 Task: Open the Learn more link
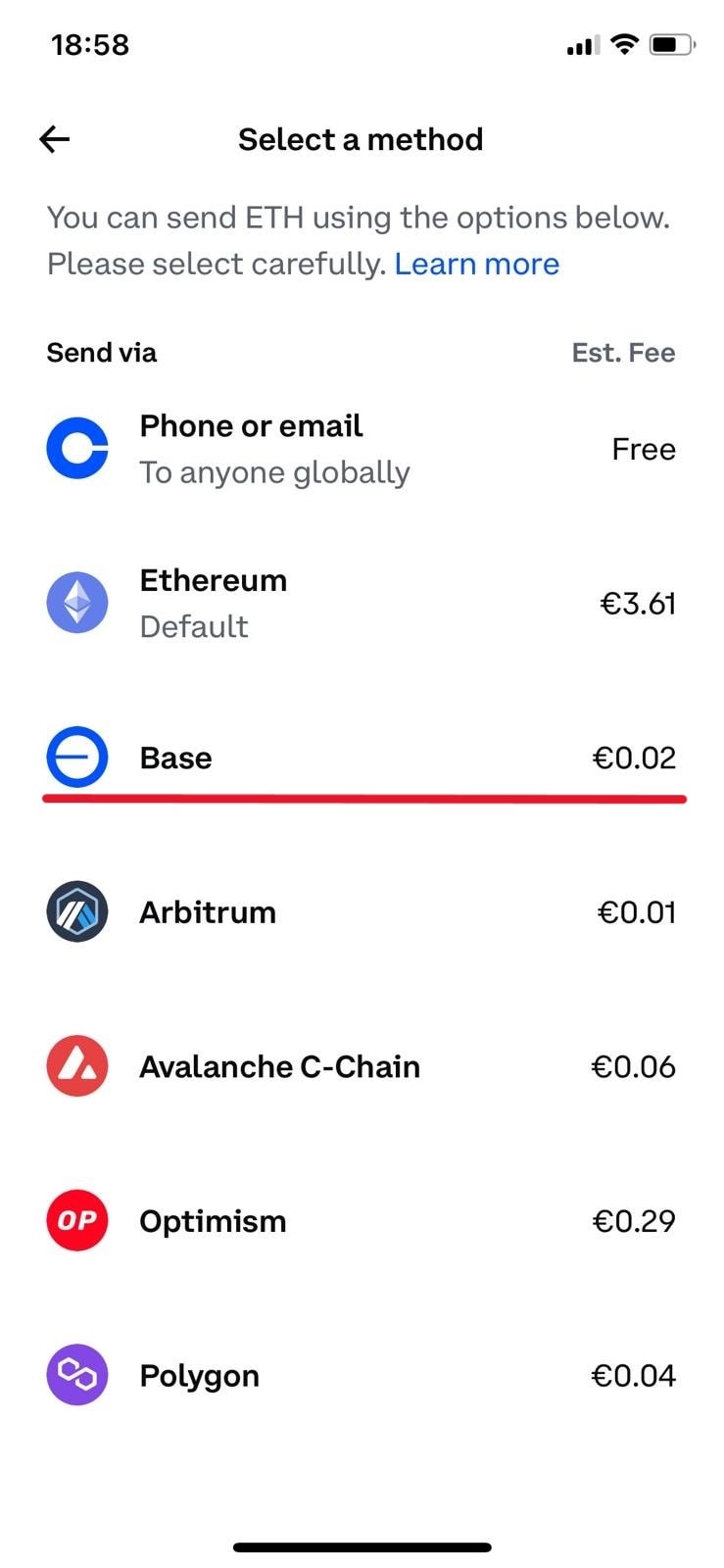click(x=476, y=264)
